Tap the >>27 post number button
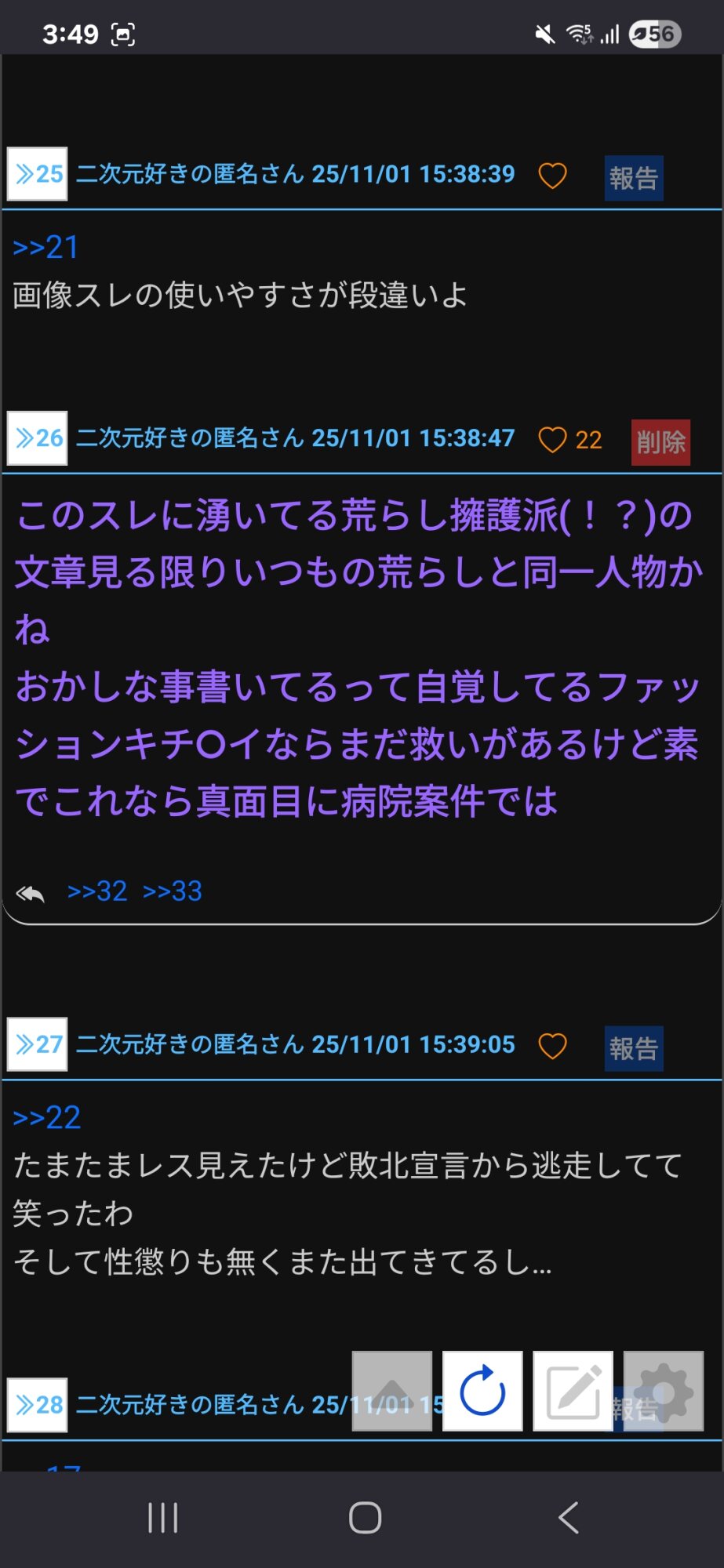 coord(38,1044)
